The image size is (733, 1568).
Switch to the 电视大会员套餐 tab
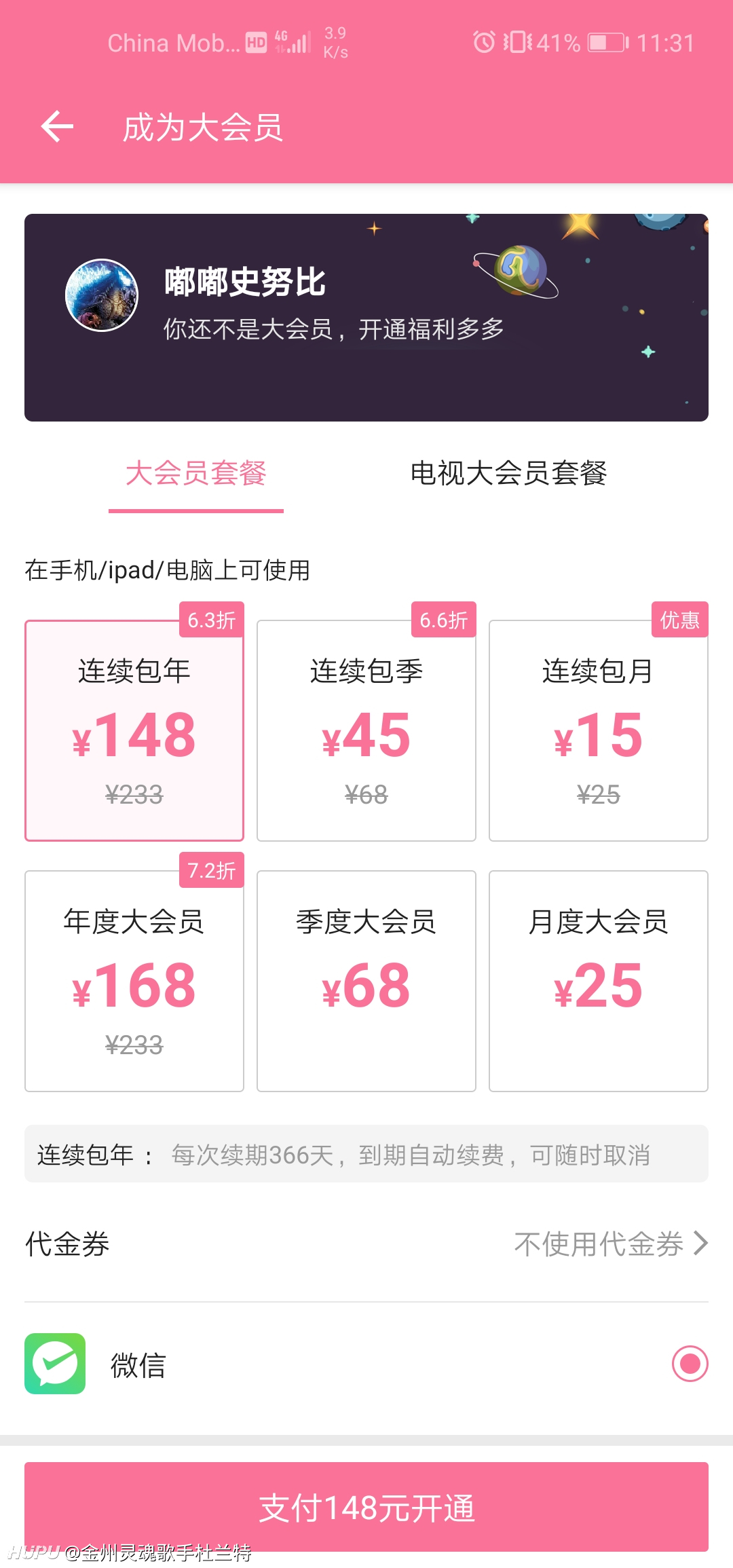(508, 473)
